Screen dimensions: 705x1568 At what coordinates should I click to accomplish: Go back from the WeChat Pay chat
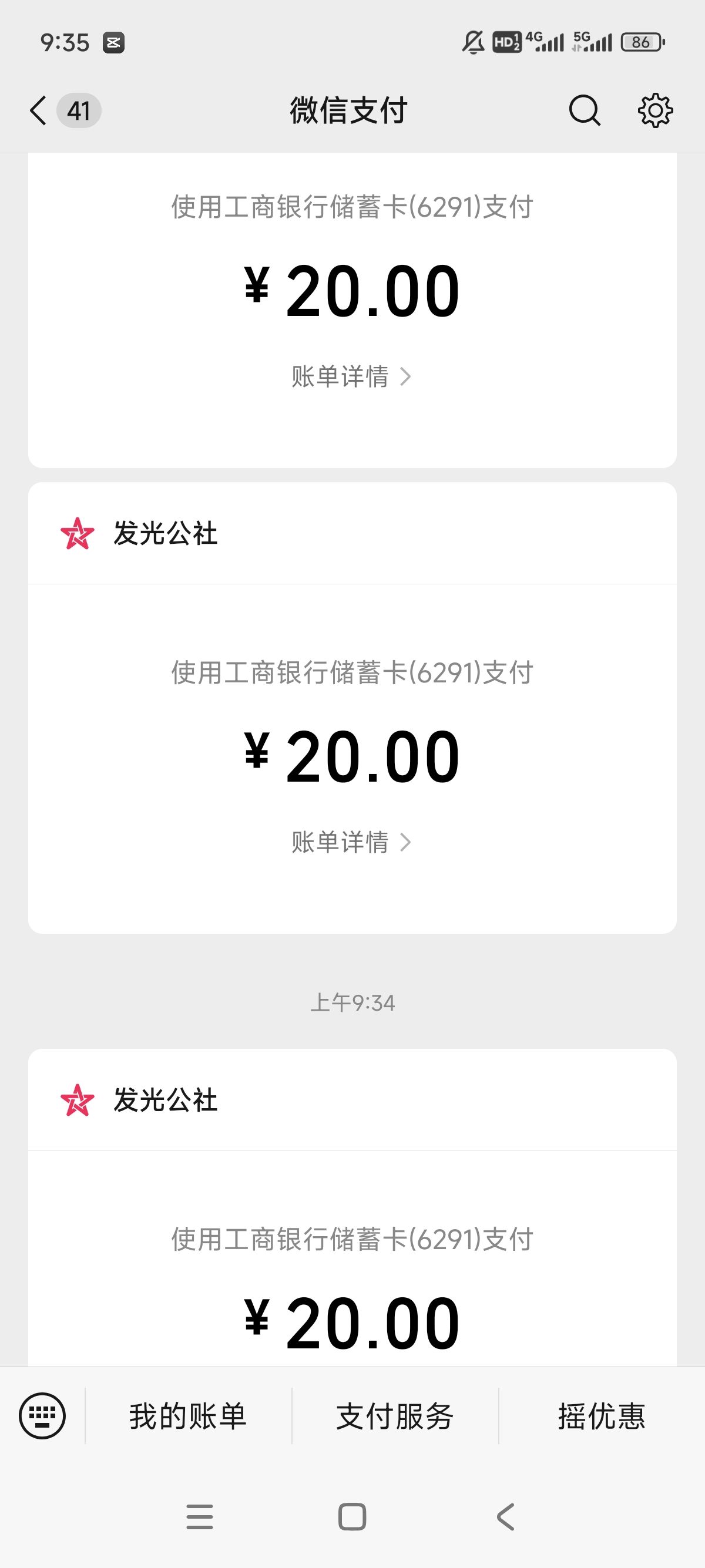pos(38,111)
